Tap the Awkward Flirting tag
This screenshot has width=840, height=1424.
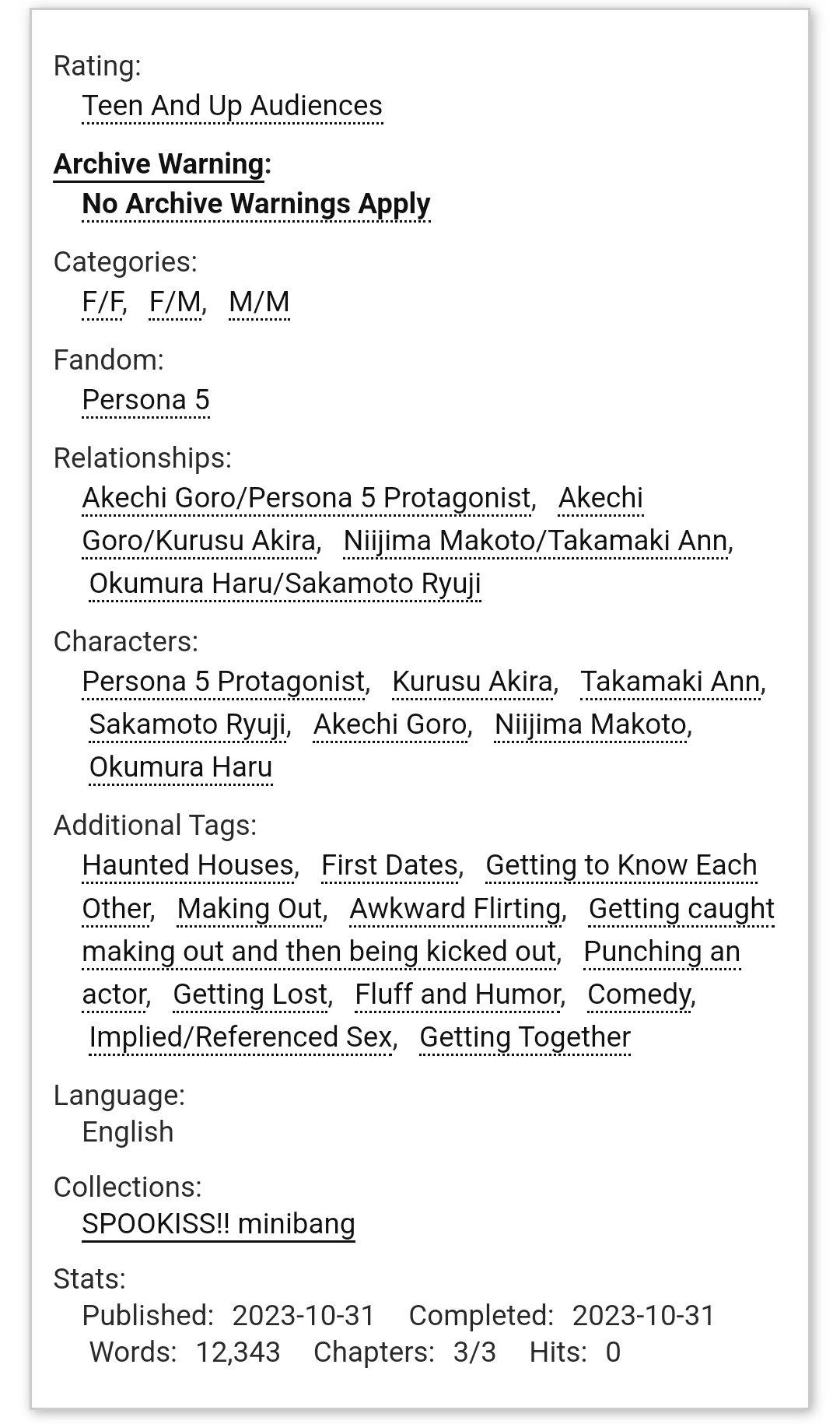click(455, 909)
